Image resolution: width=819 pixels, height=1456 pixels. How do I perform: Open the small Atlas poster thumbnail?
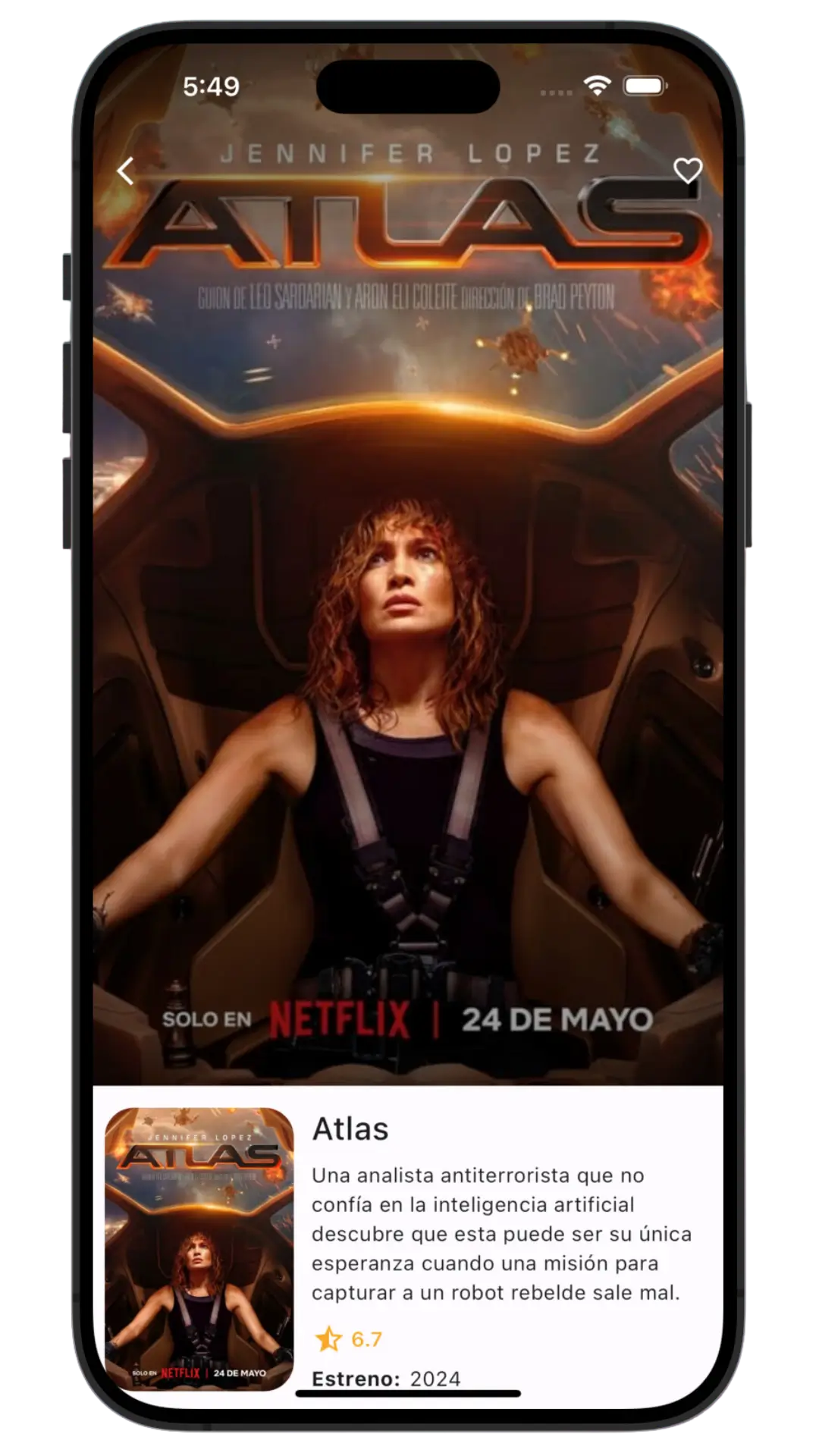[199, 1249]
